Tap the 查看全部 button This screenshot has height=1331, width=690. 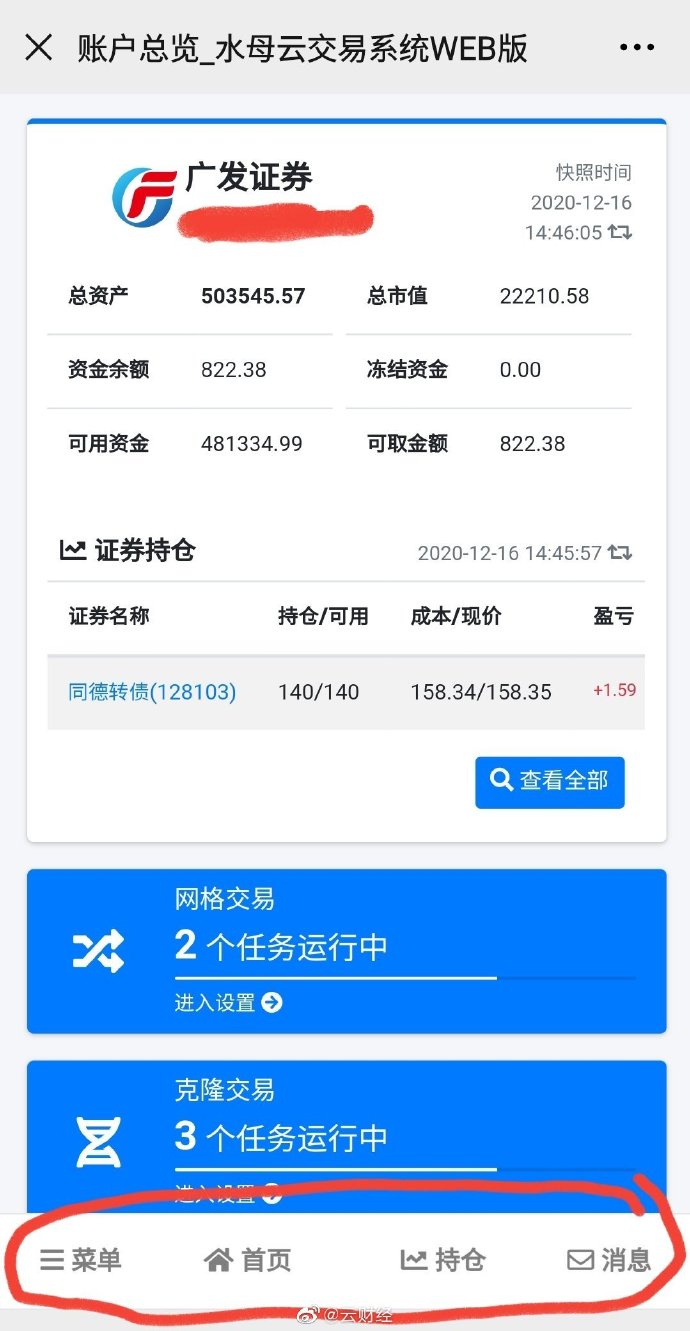pyautogui.click(x=550, y=781)
